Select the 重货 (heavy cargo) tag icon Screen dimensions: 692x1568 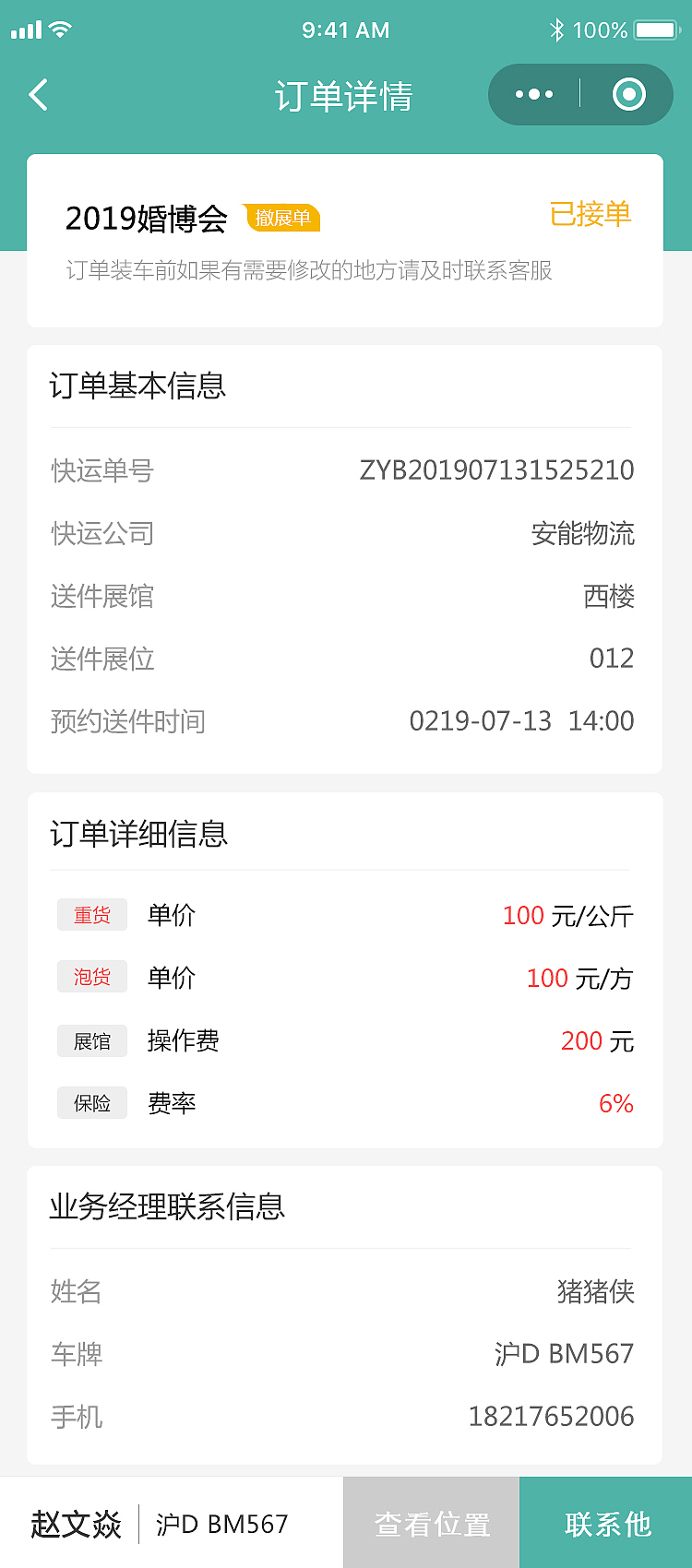pyautogui.click(x=91, y=915)
